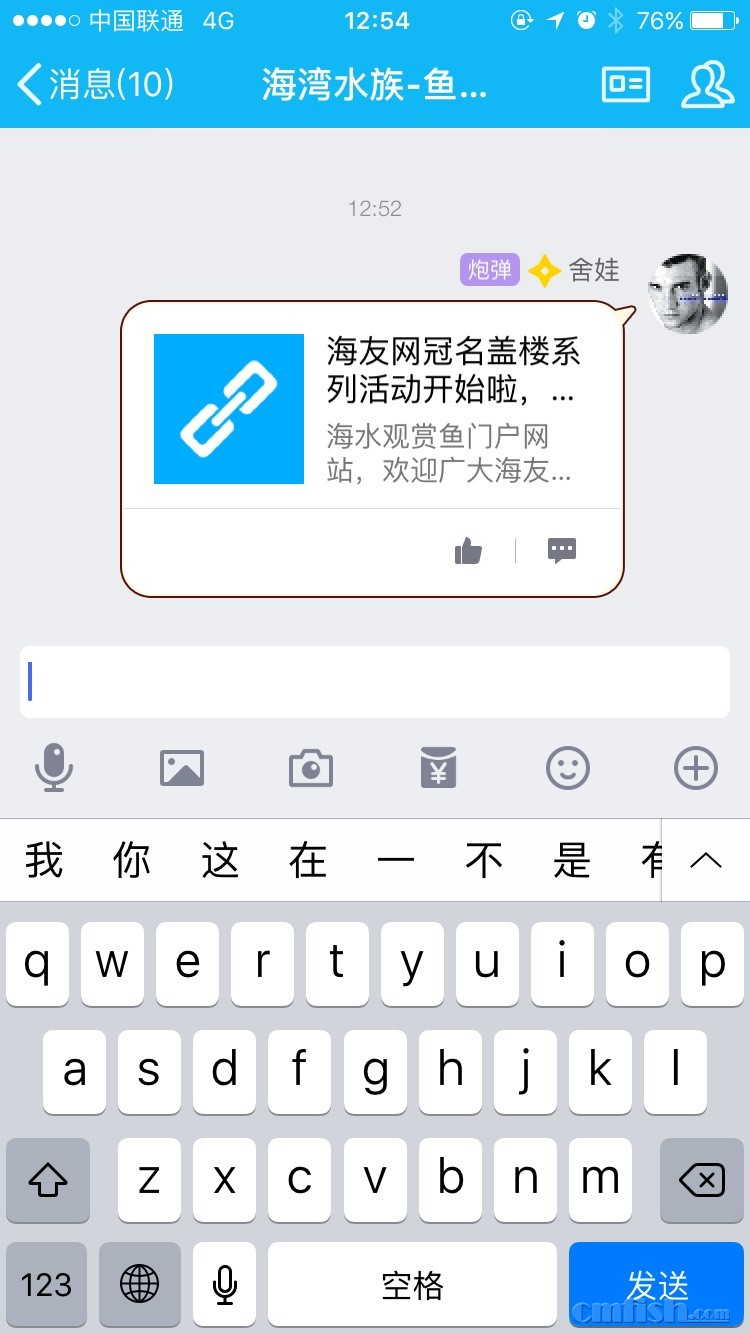Open the group members icon
750x1334 pixels.
[707, 85]
